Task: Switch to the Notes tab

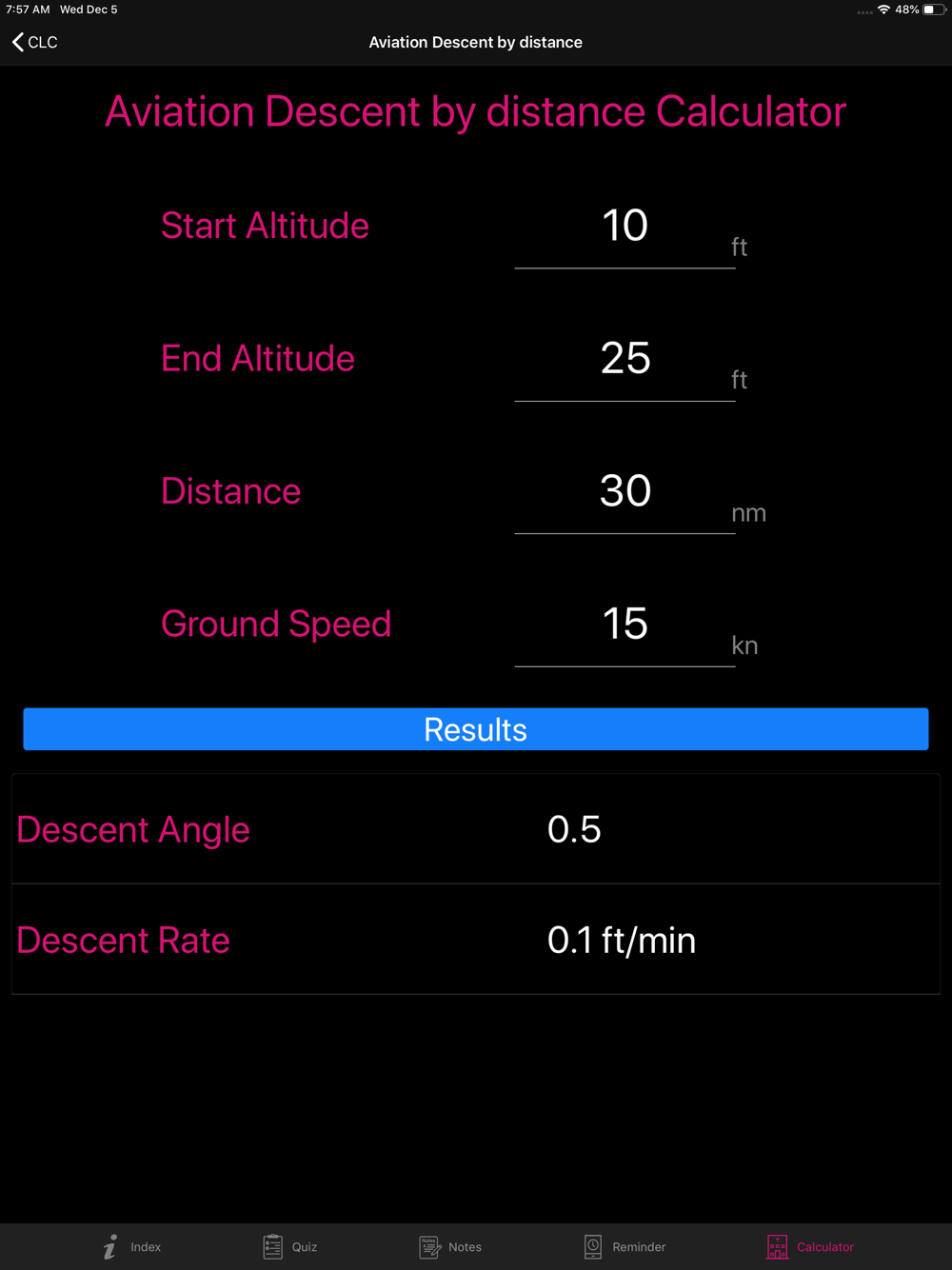Action: click(x=450, y=1246)
